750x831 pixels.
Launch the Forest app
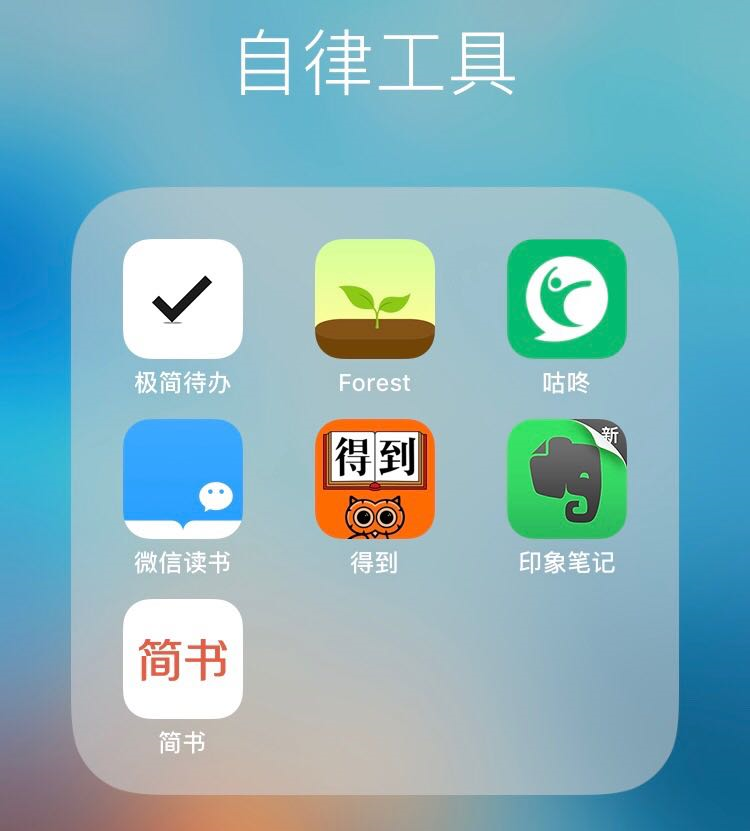coord(374,299)
